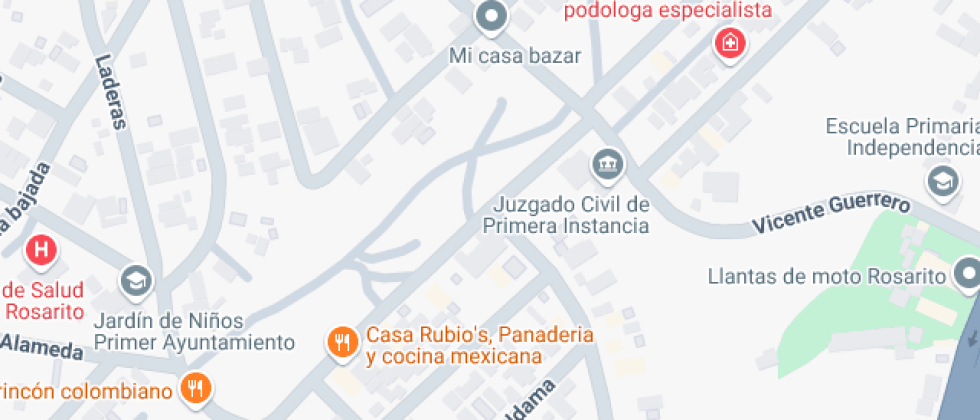The width and height of the screenshot is (980, 420).
Task: Select Juzgado Civil de Primera Instancia marker
Action: [607, 166]
